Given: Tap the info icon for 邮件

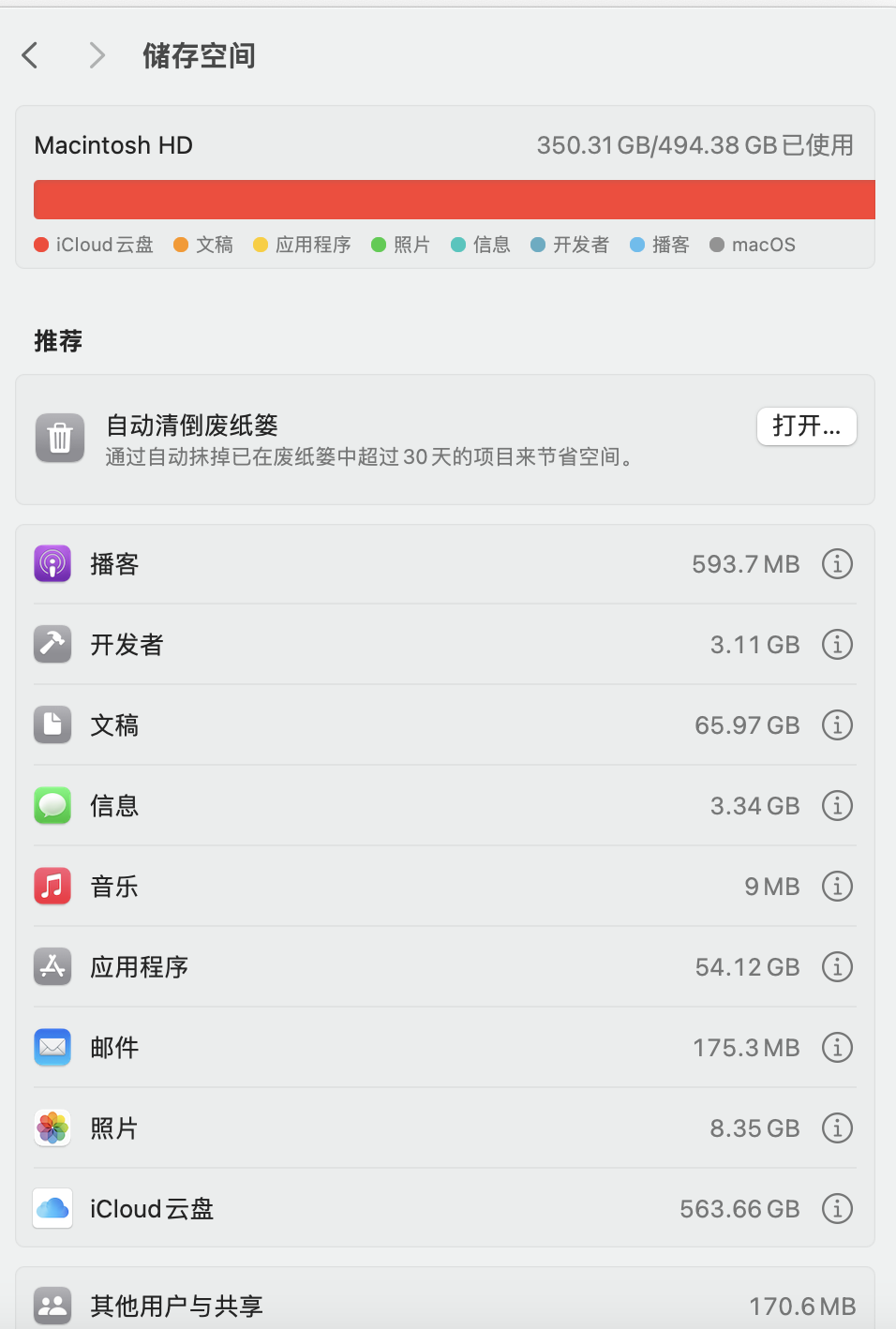Looking at the screenshot, I should pos(837,1048).
